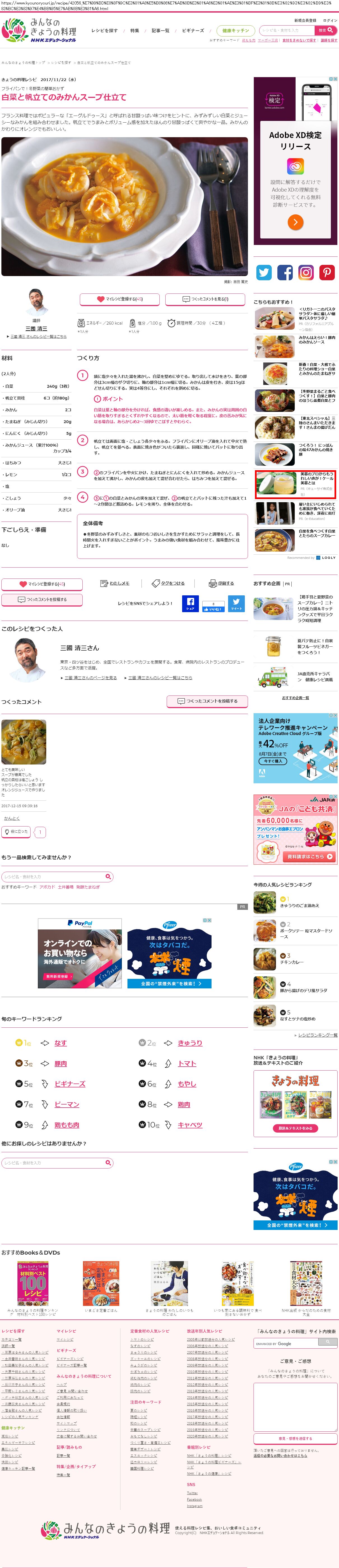Open 新規会員登録 sign-up link

tap(305, 20)
